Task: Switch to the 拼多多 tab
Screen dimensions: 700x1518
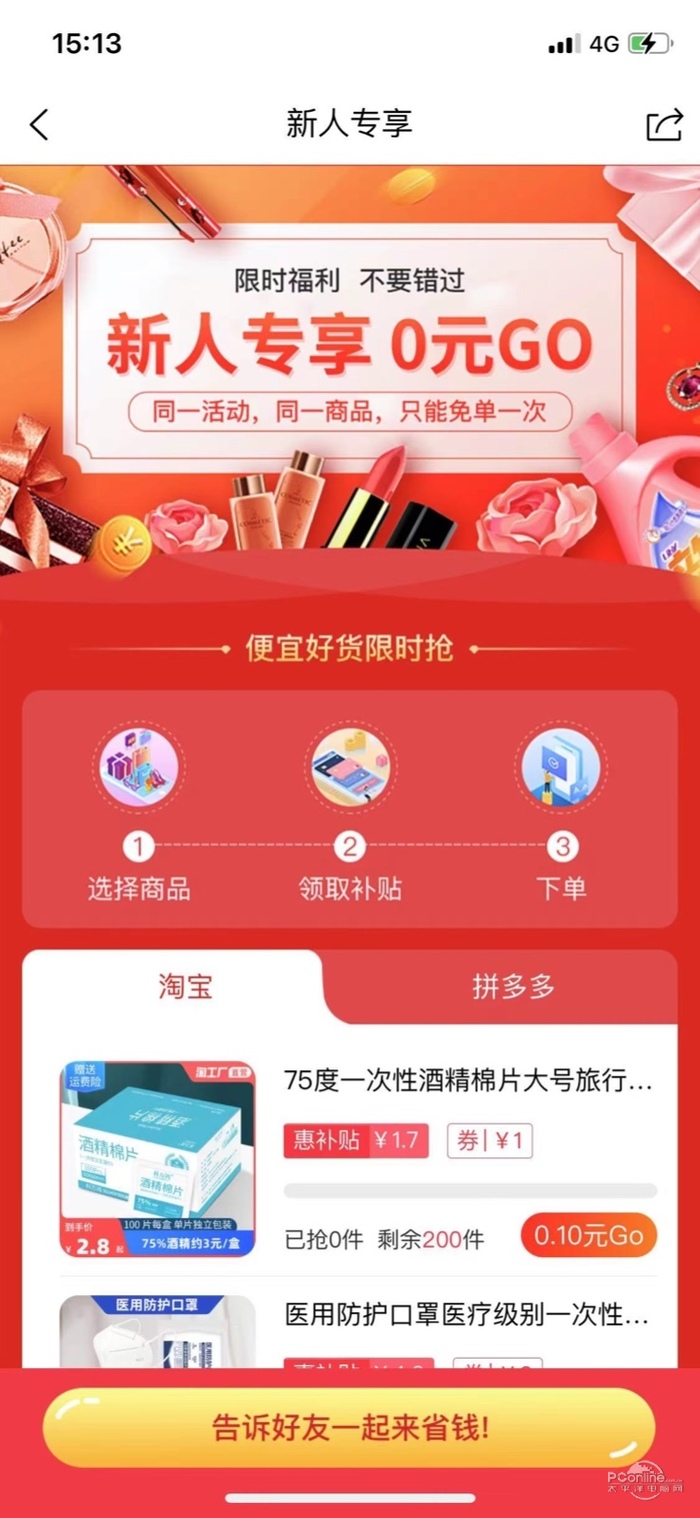Action: pos(513,987)
